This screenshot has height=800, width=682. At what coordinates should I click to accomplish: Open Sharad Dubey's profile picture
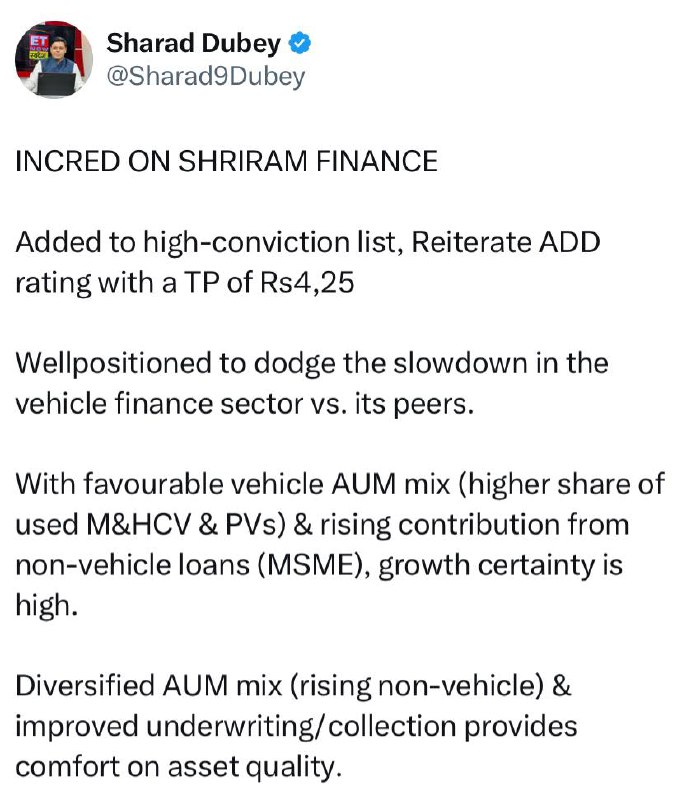point(54,59)
